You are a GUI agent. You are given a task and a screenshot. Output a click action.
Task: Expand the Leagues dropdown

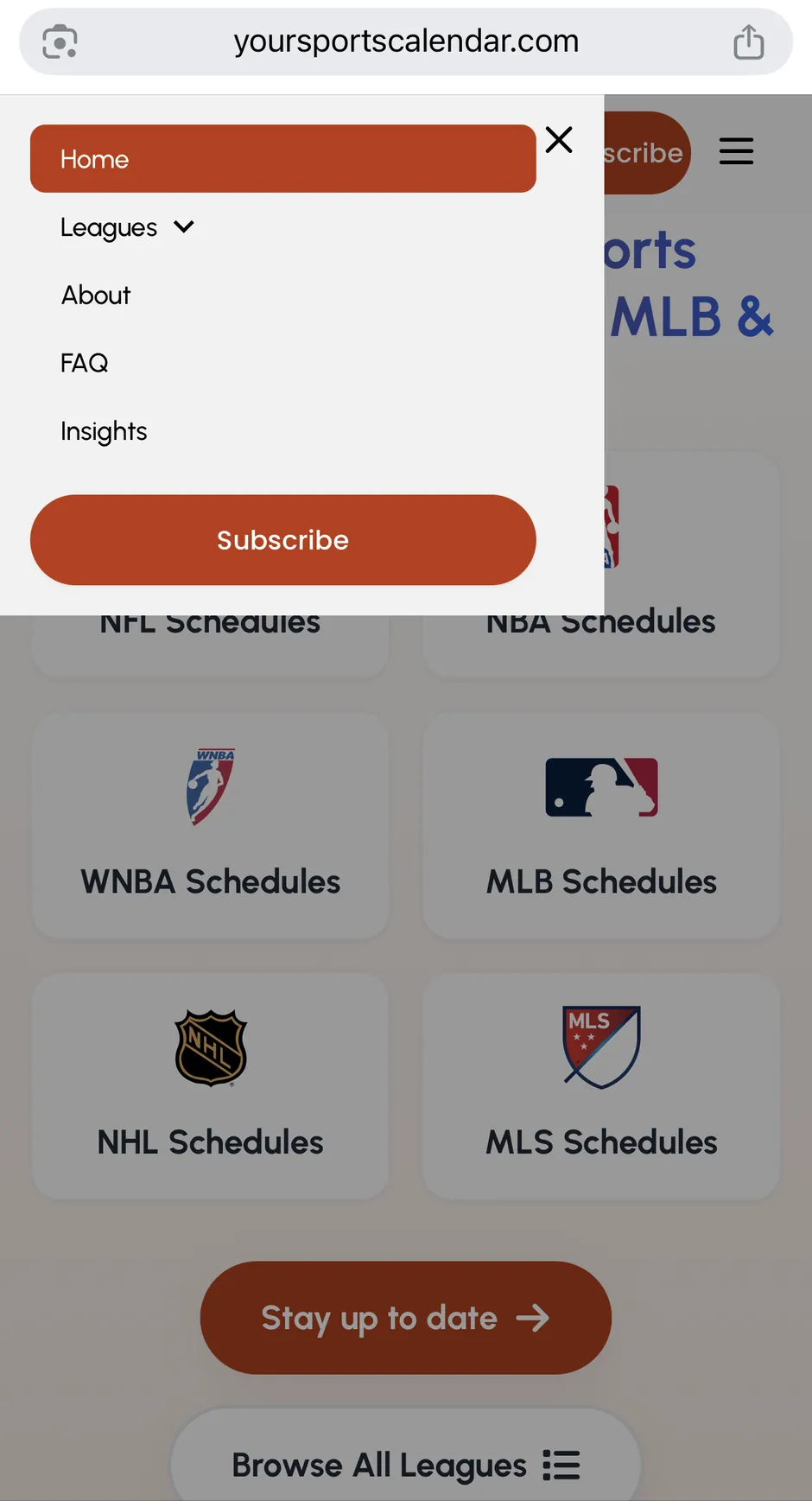[128, 227]
